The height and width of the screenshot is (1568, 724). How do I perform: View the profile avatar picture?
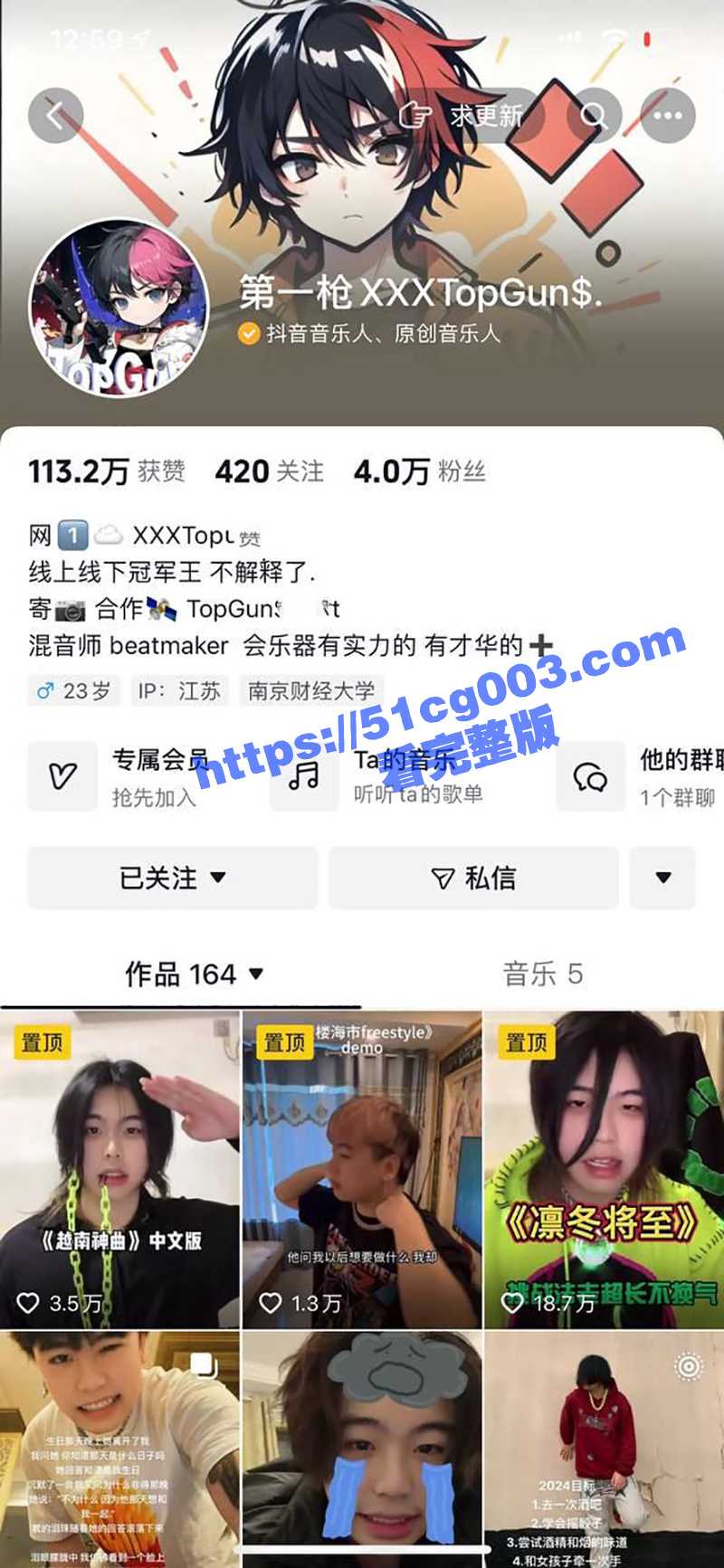click(x=118, y=308)
